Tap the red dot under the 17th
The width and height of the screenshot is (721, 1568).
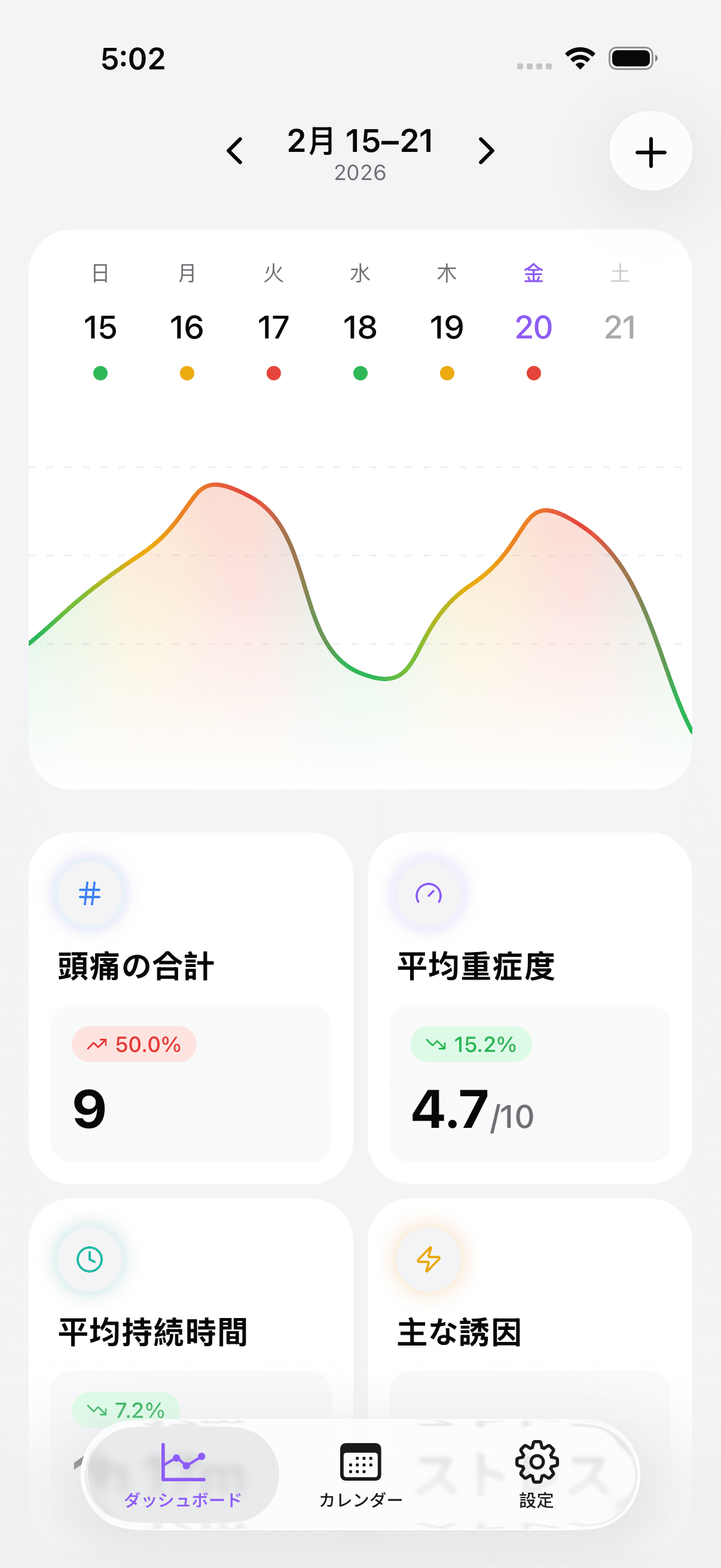(x=273, y=374)
